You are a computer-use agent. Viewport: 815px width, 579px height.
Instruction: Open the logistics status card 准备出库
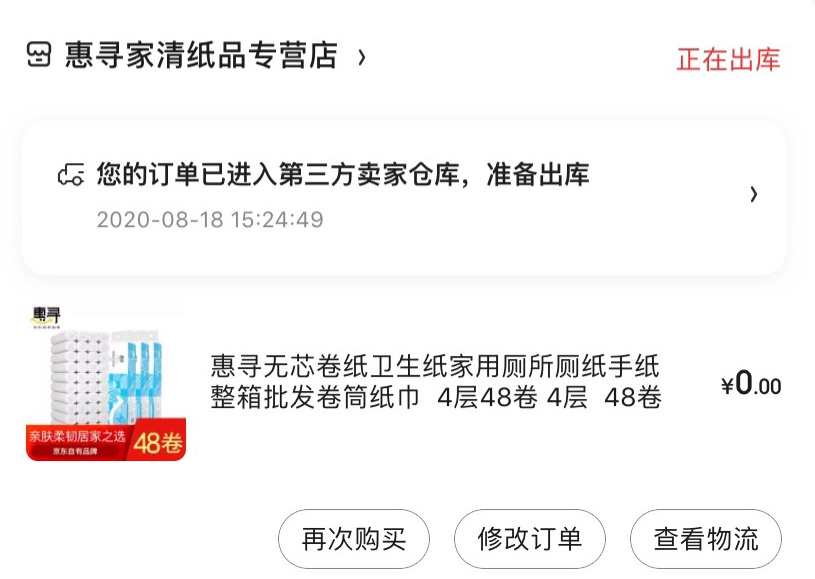point(403,196)
